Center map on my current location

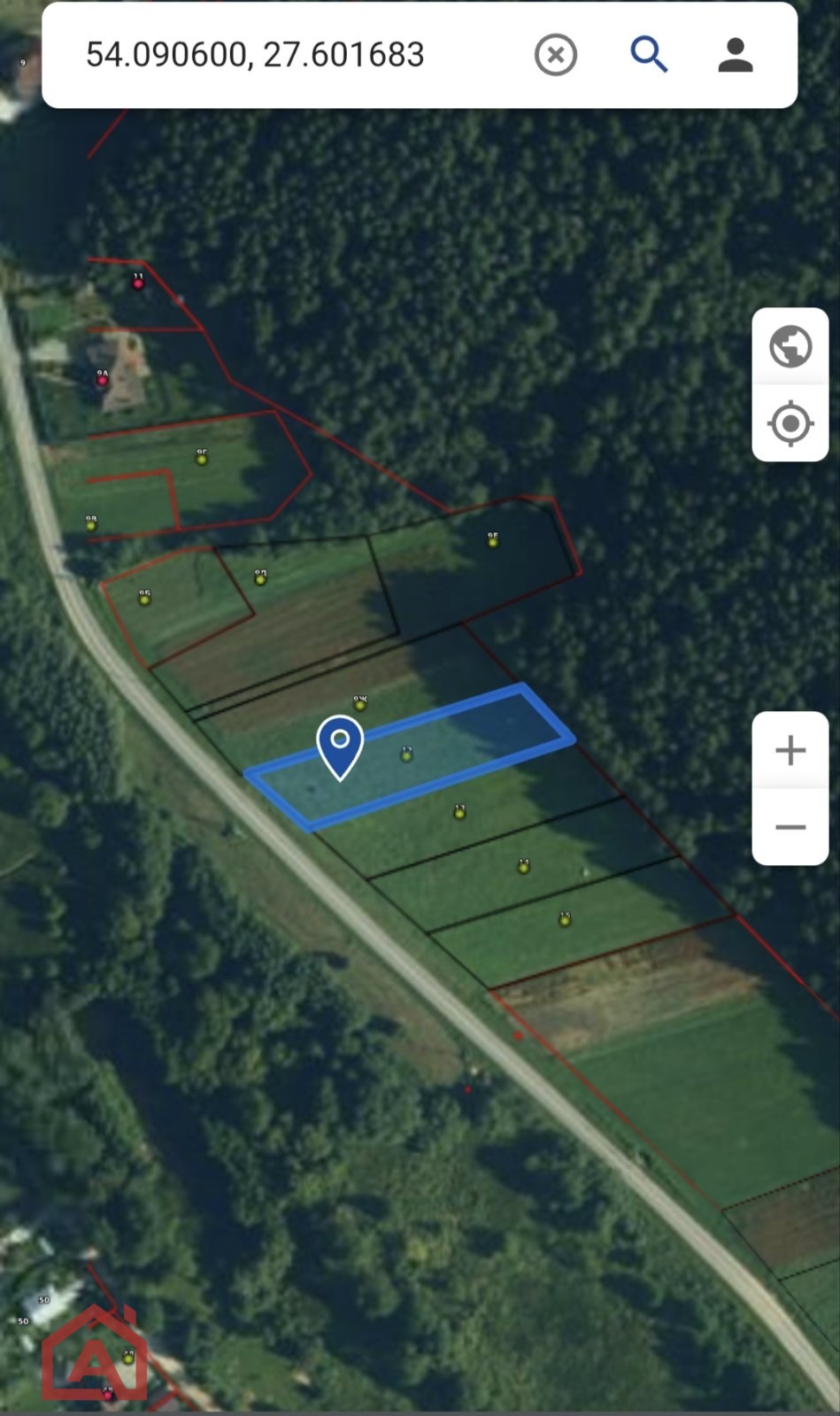click(x=790, y=423)
